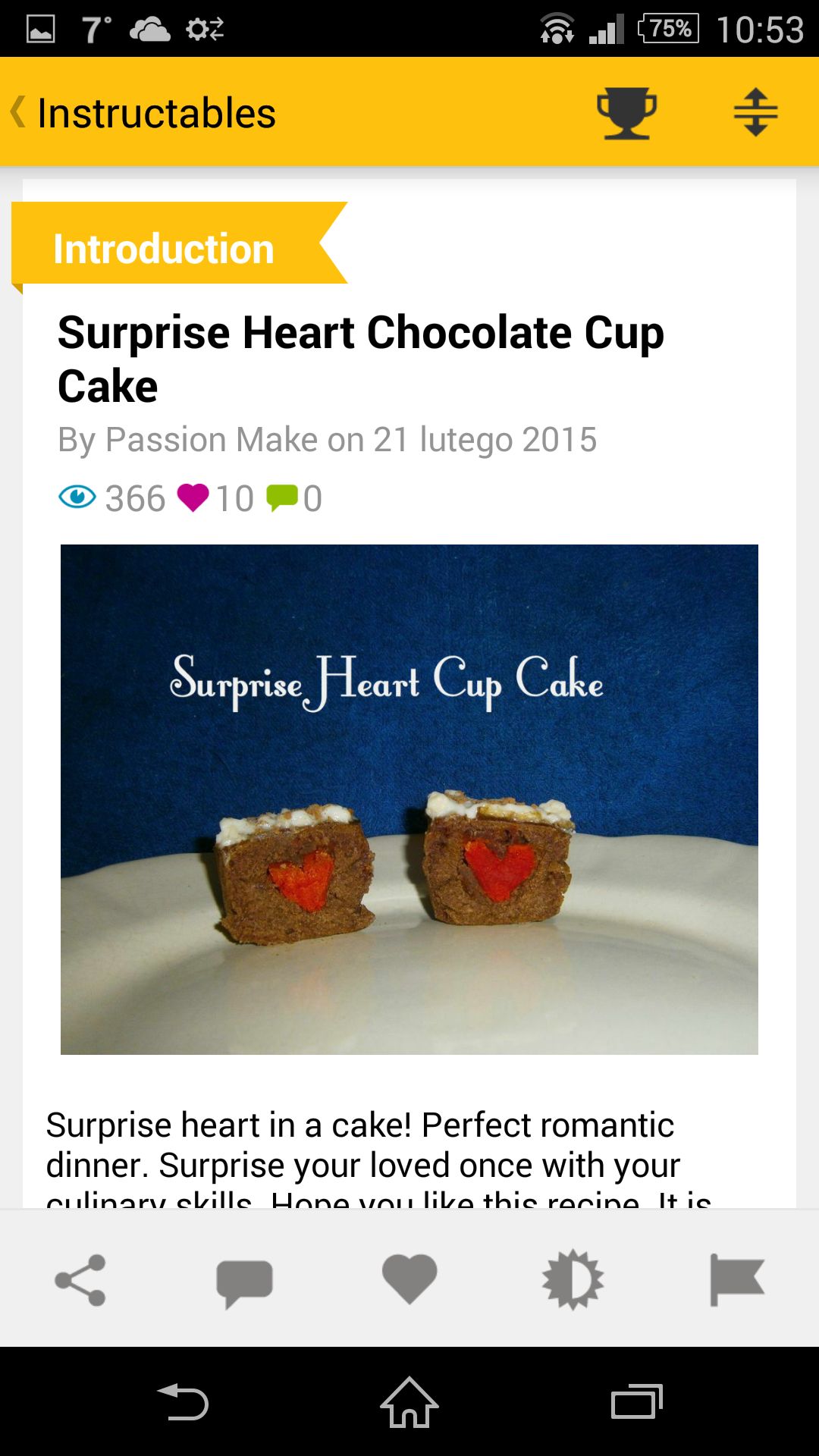Tap the system home button

click(409, 1402)
